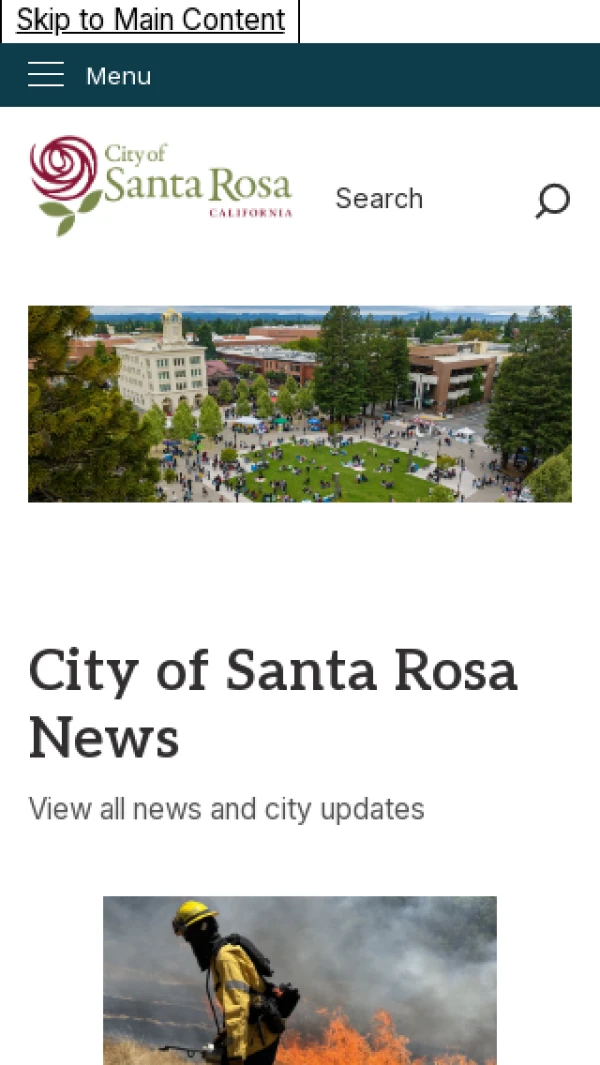Open the firefighter news story image

tap(300, 980)
